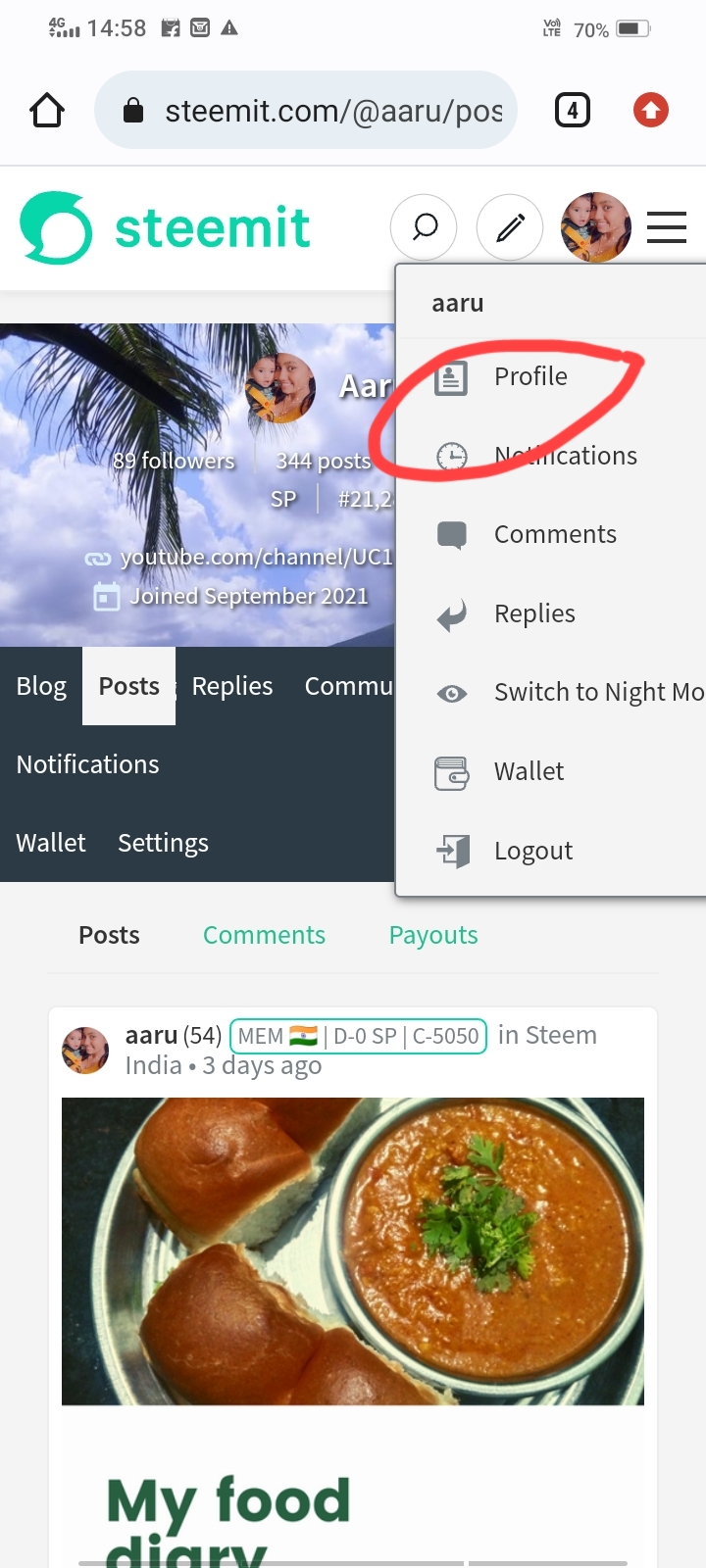Go to the browser home page
Image resolution: width=706 pixels, height=1568 pixels.
pos(47,110)
